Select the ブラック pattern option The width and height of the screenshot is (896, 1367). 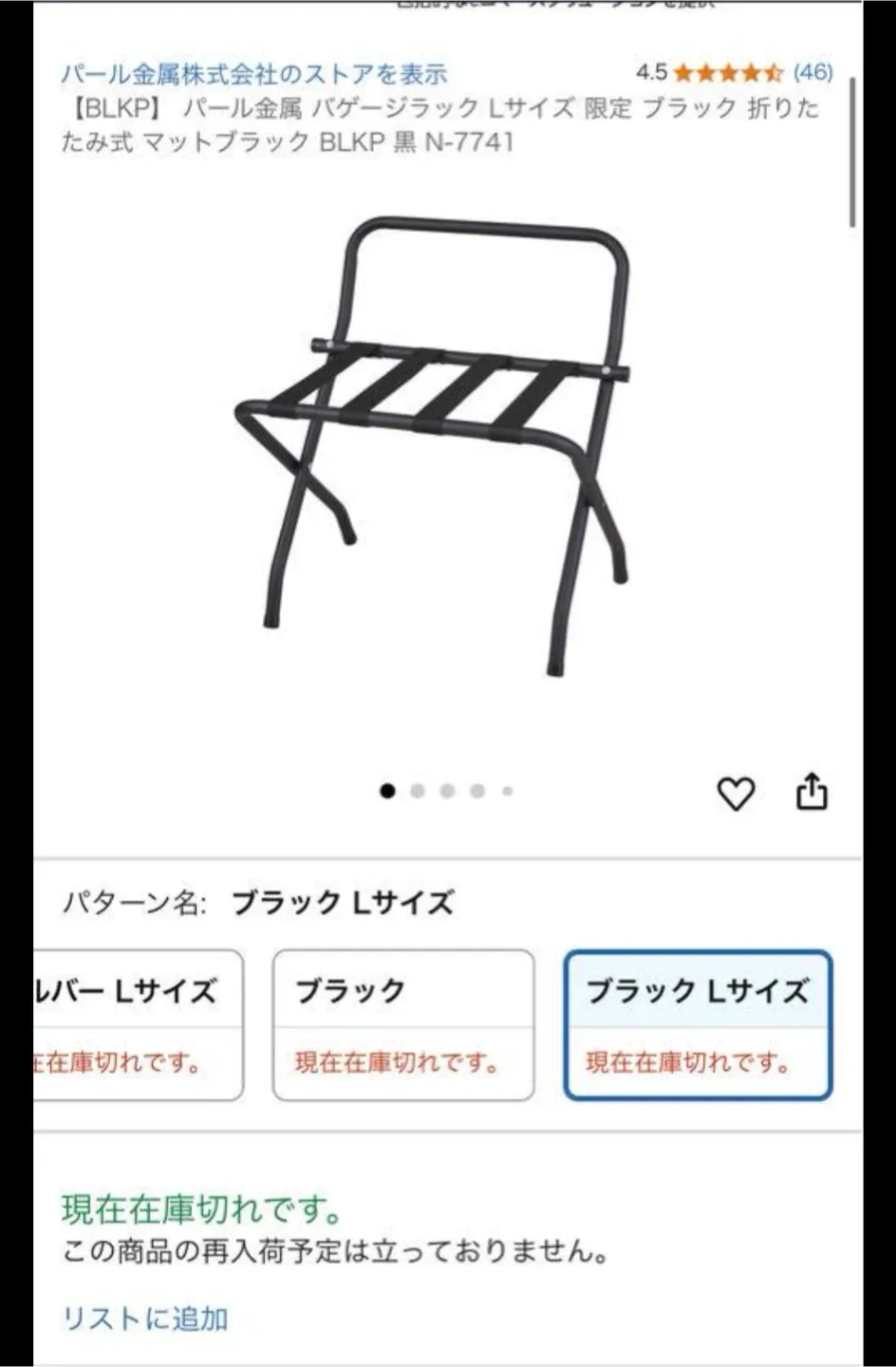[x=403, y=1025]
